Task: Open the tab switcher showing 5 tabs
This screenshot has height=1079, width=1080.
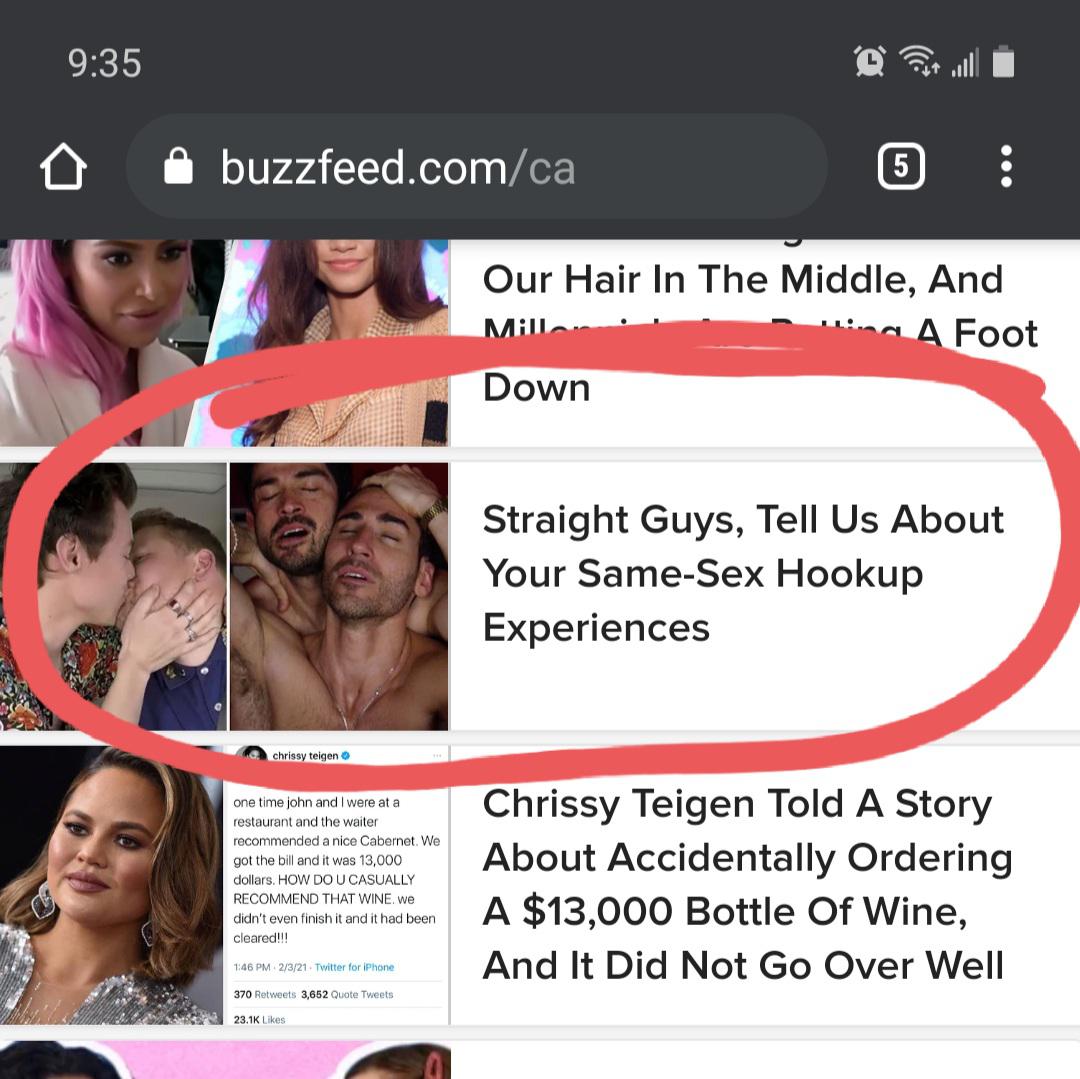Action: (x=900, y=167)
